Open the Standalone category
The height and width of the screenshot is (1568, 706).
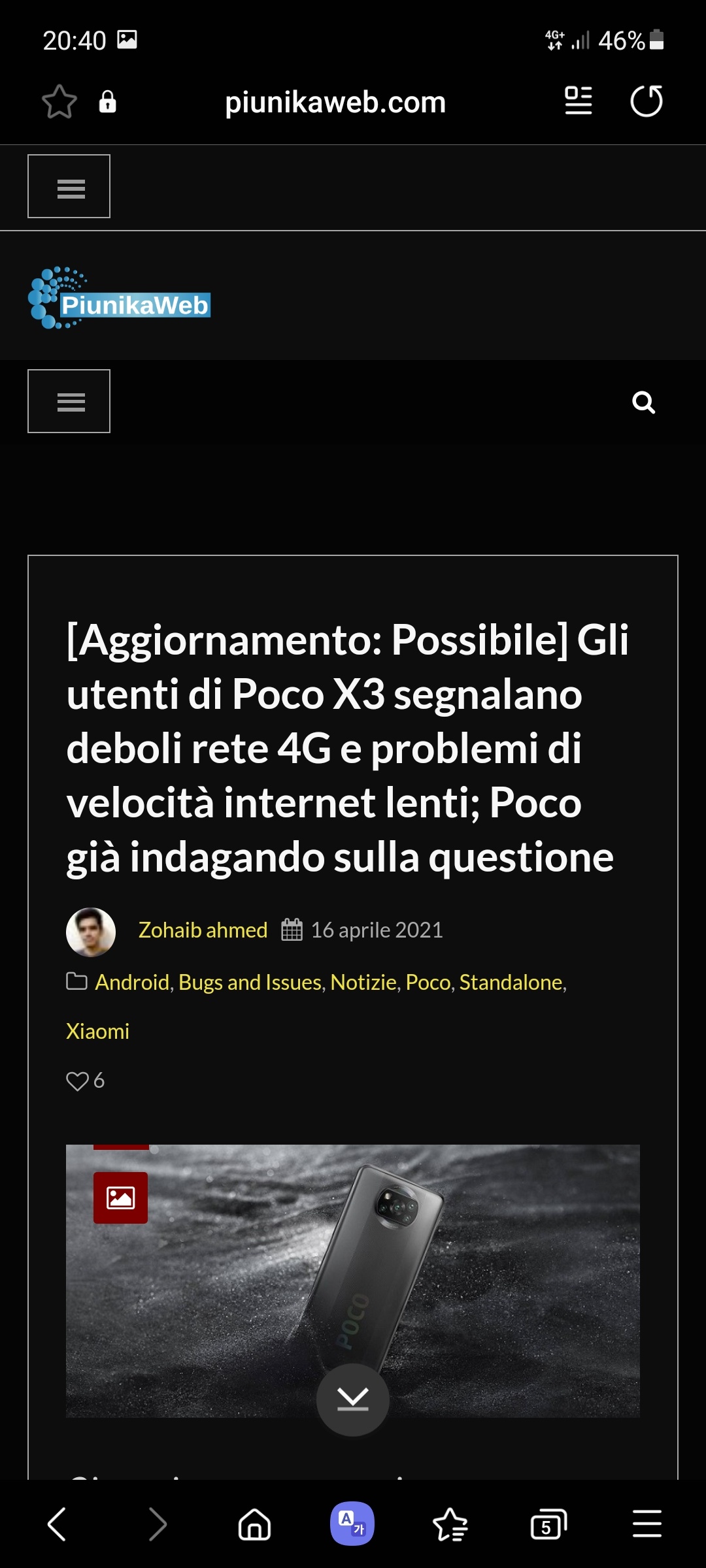click(511, 982)
